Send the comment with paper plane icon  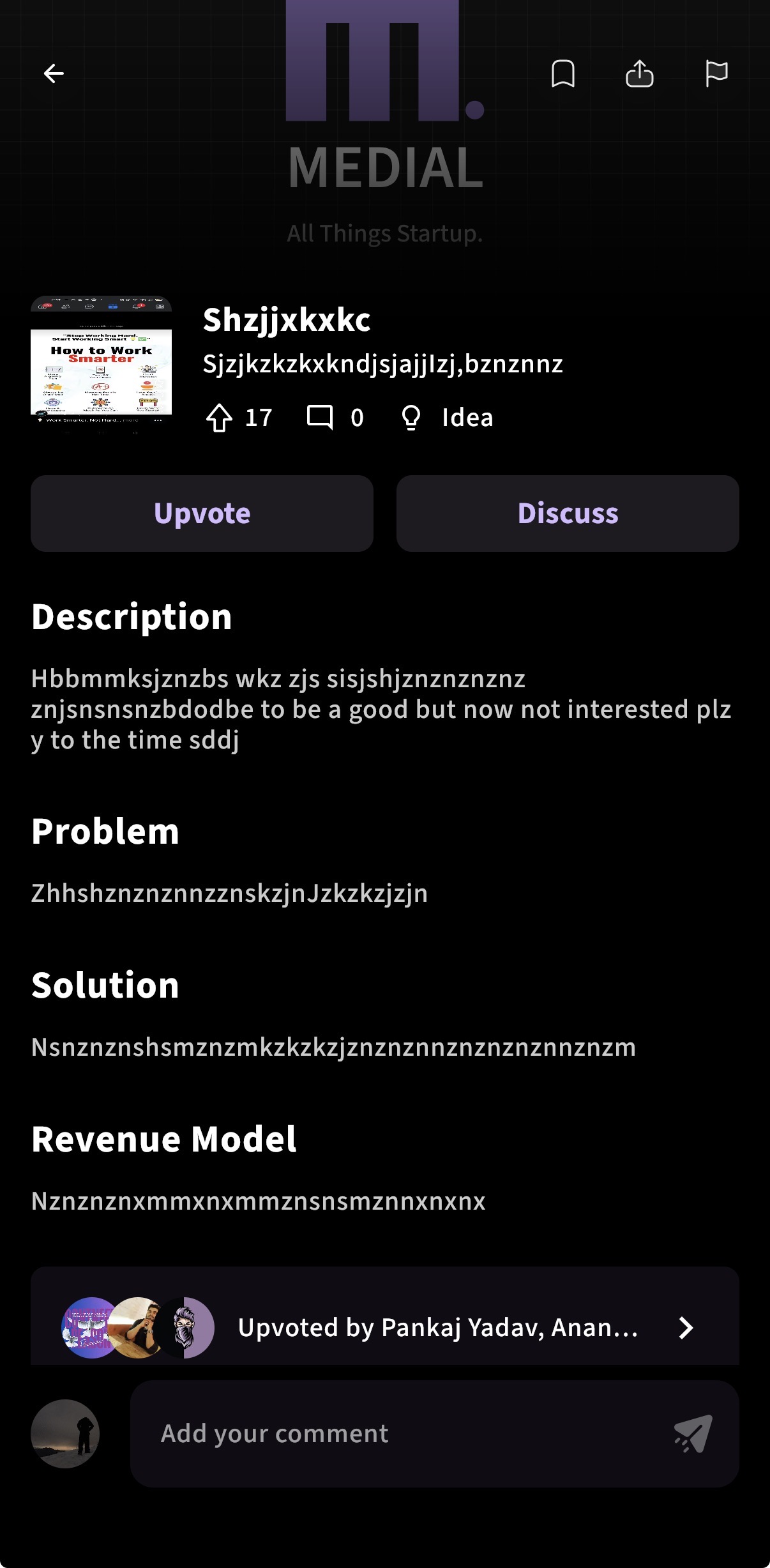(693, 1433)
